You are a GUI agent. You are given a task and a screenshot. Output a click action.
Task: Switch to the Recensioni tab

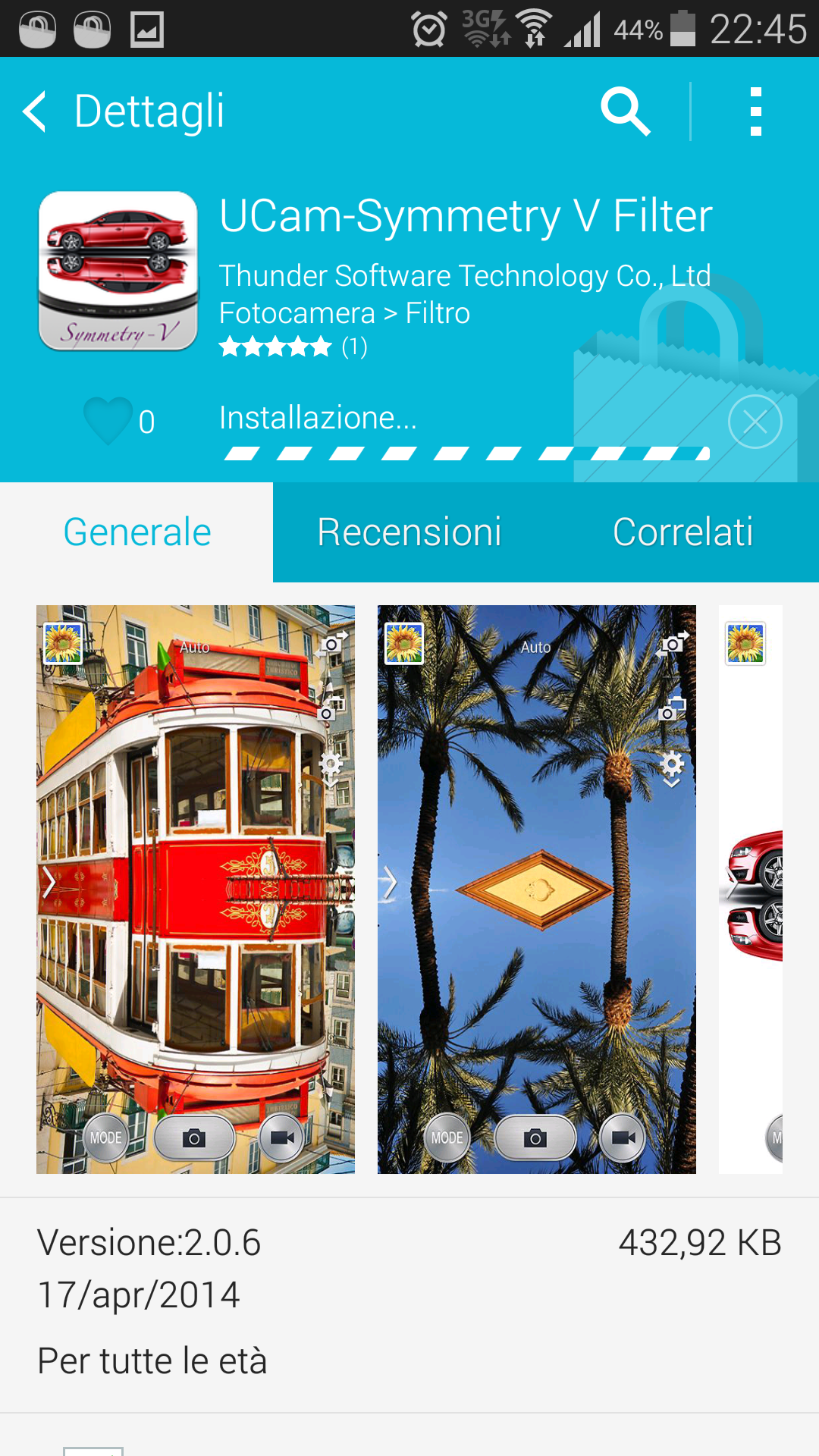click(409, 532)
